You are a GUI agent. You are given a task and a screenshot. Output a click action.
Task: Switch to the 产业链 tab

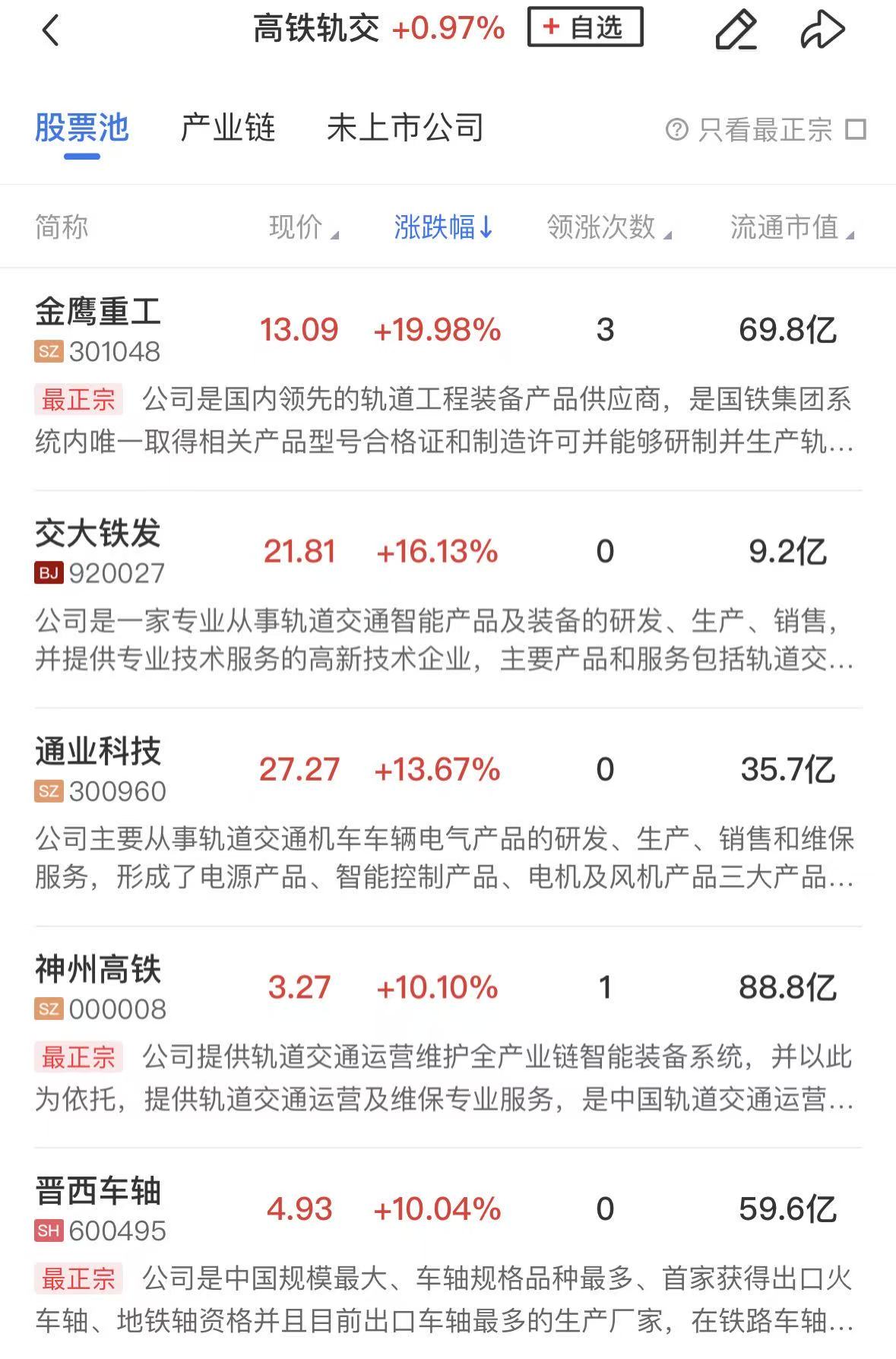[228, 128]
